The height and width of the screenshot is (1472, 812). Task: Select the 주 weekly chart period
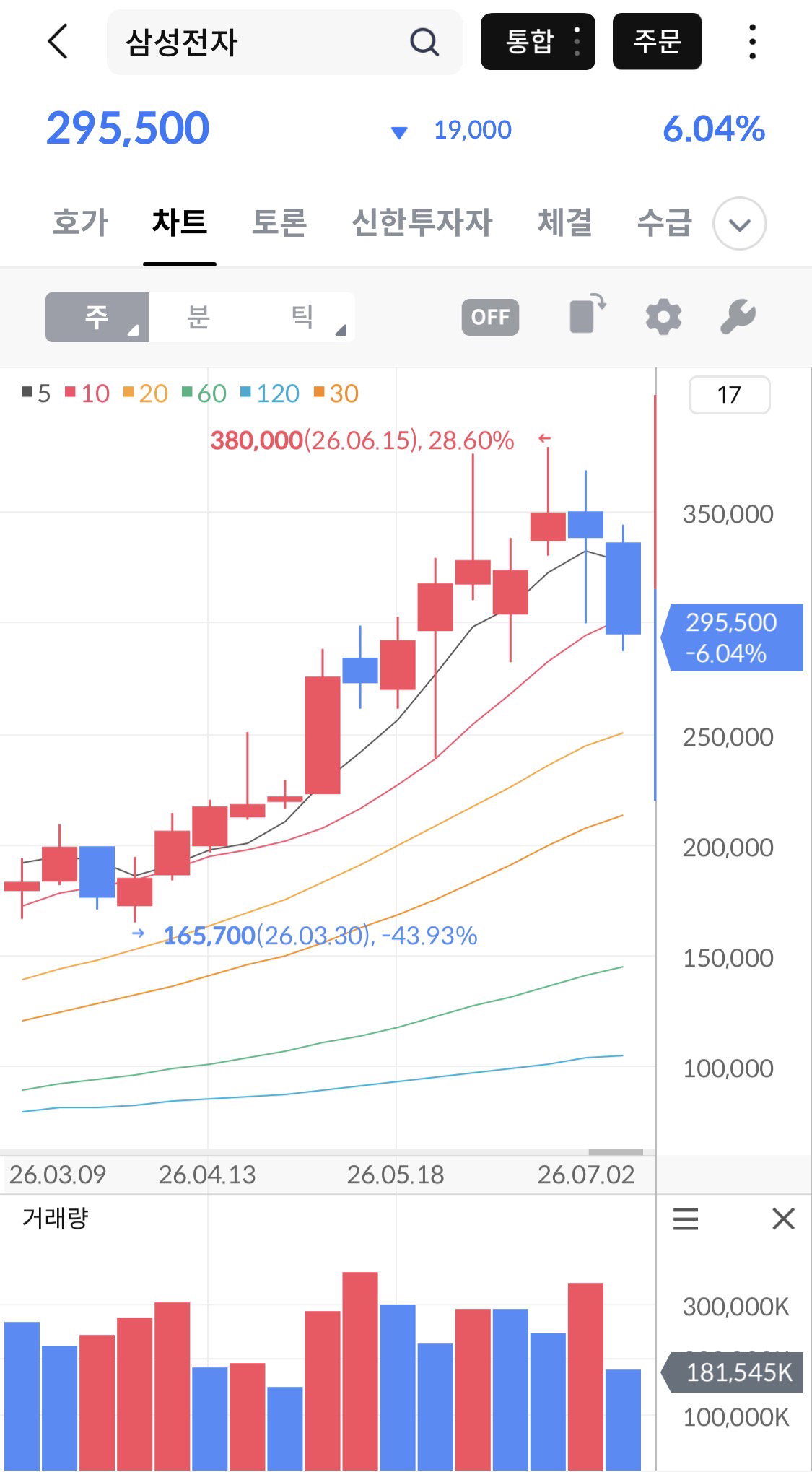(x=97, y=317)
